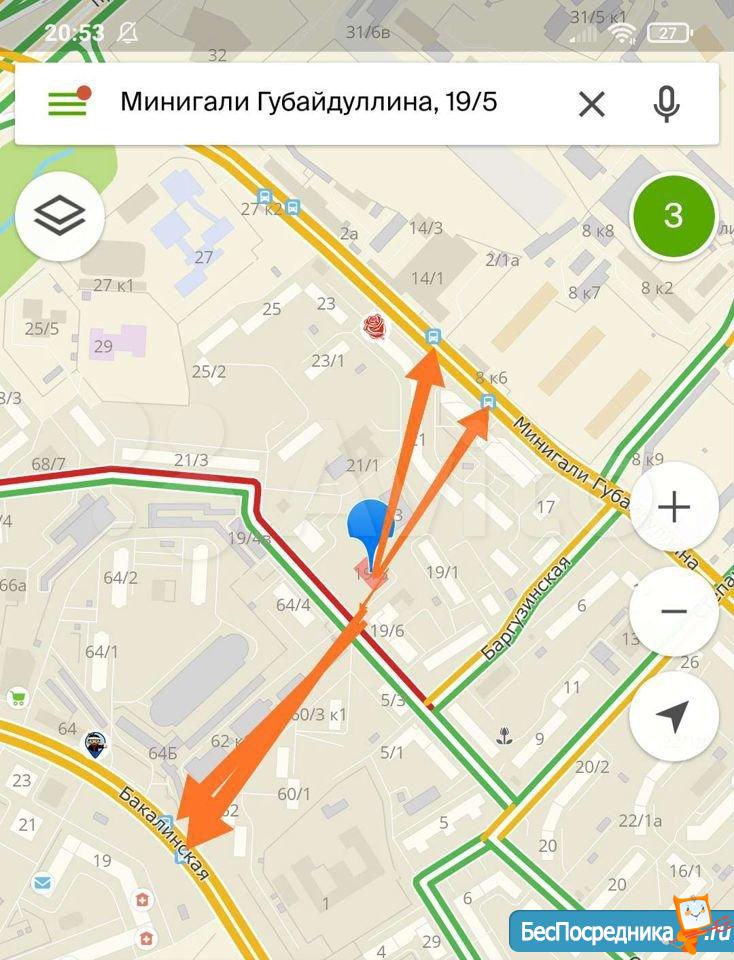Tap the green traffic score button
The height and width of the screenshot is (960, 734).
click(673, 215)
